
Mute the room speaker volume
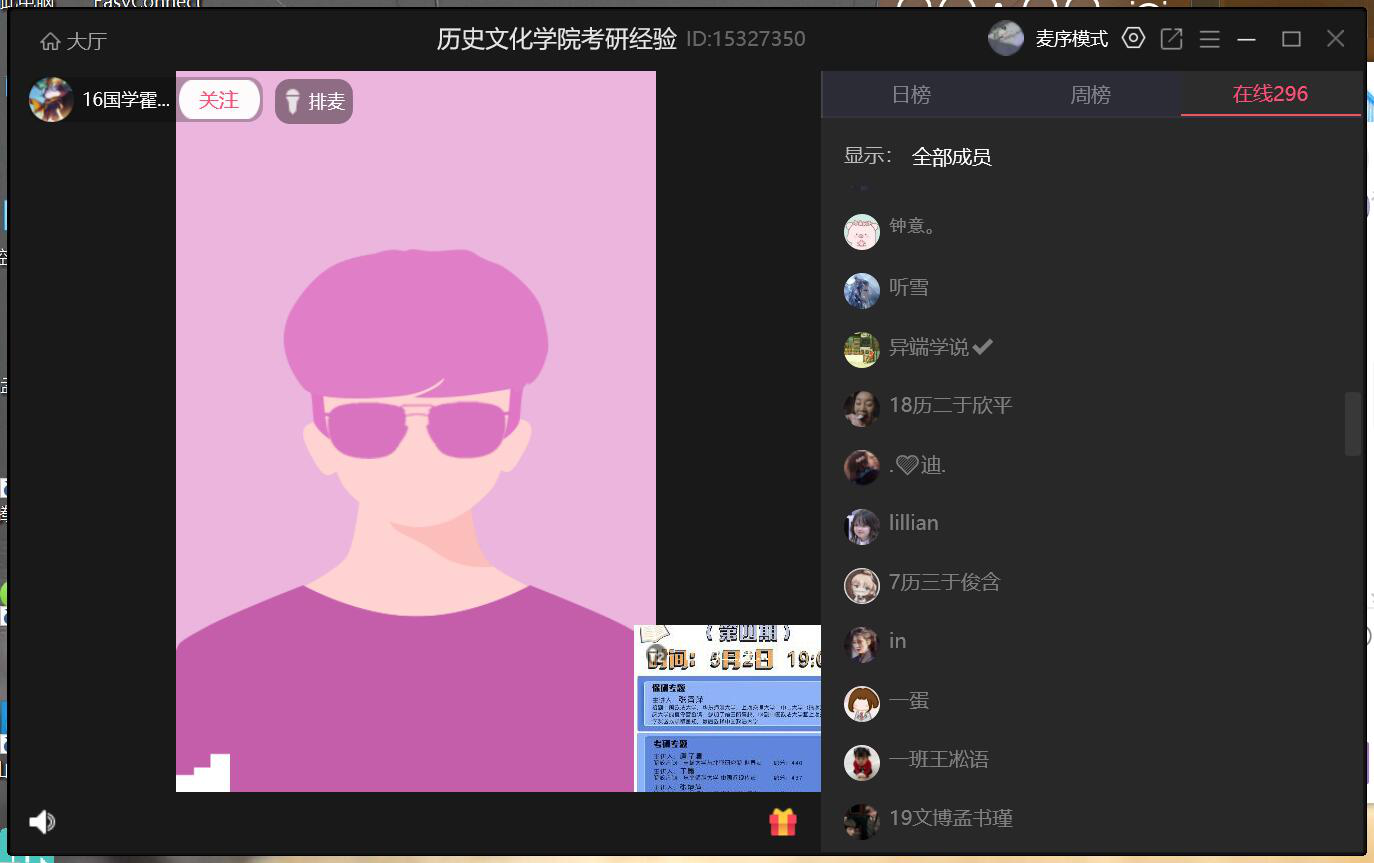point(42,822)
